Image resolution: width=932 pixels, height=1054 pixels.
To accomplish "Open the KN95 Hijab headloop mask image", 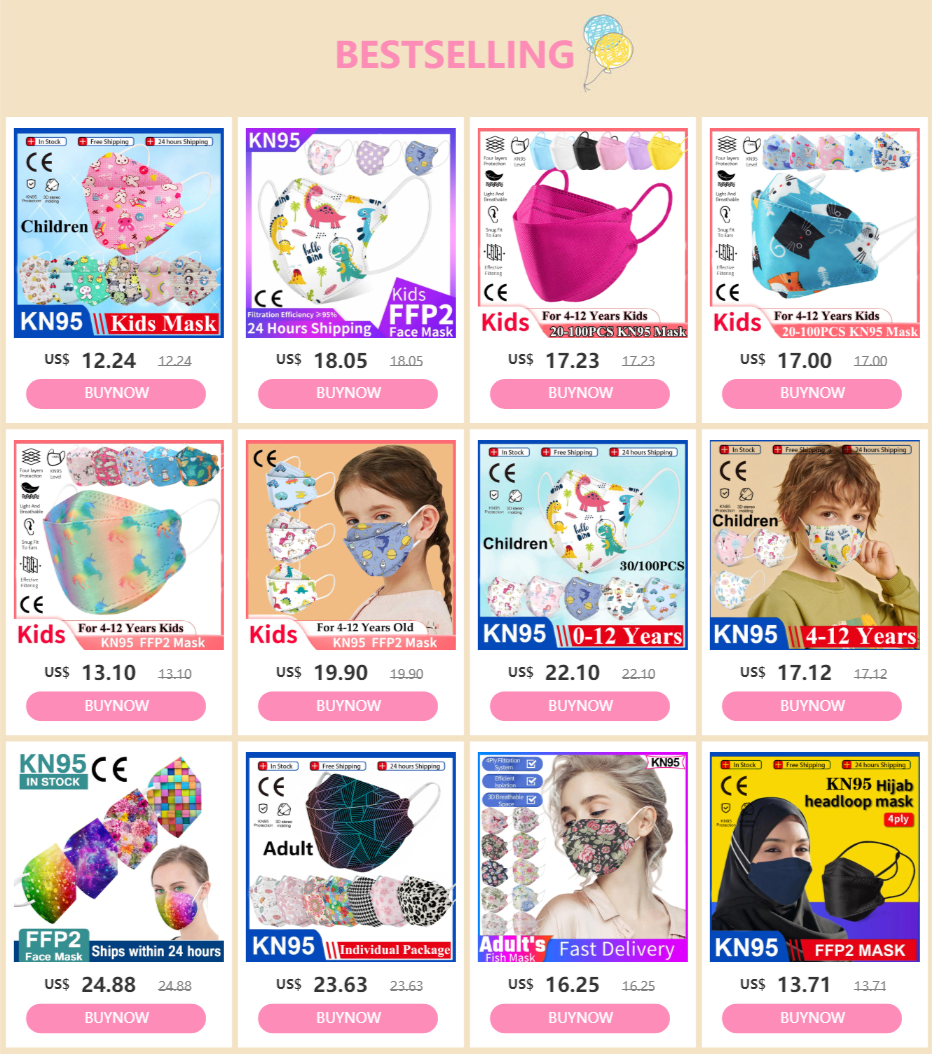I will [x=814, y=857].
